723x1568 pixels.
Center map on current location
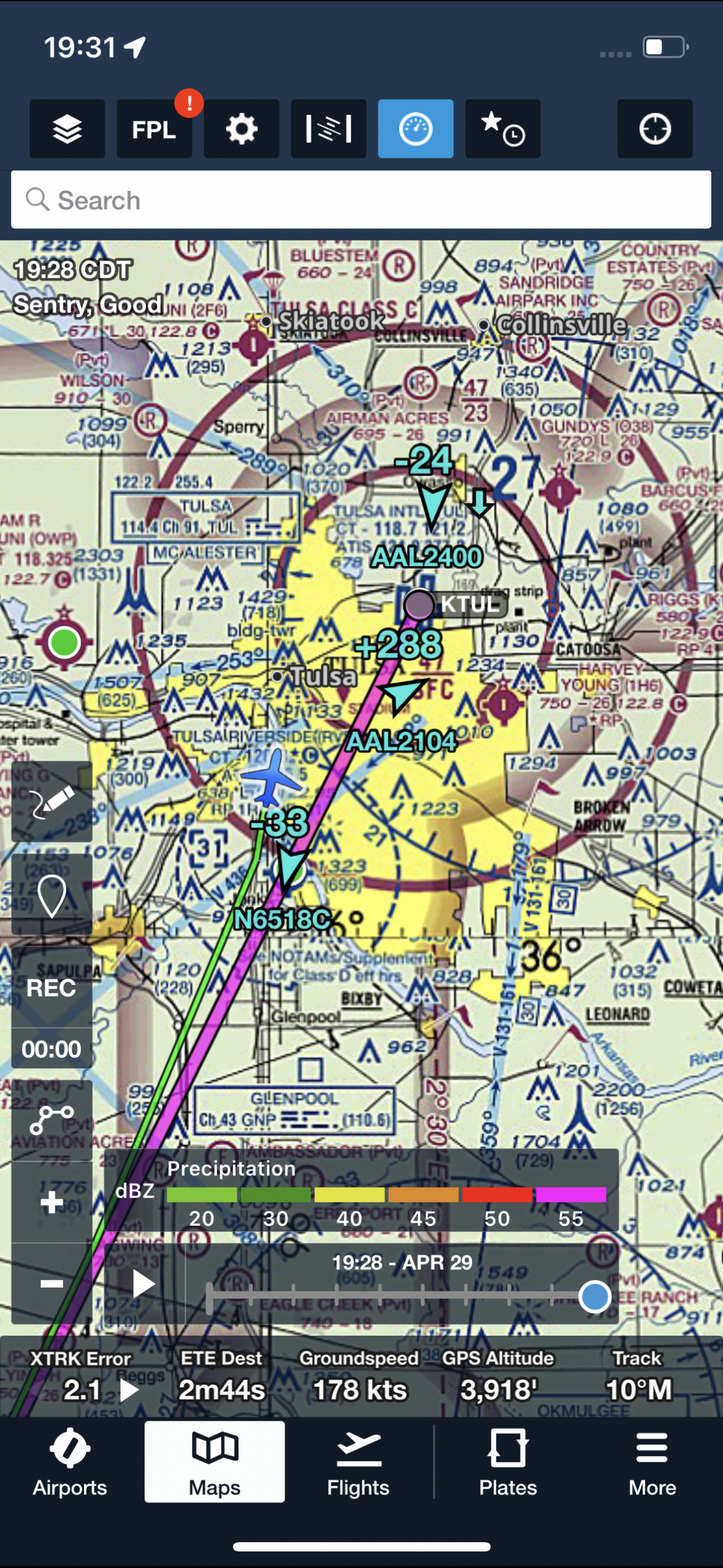(x=654, y=129)
